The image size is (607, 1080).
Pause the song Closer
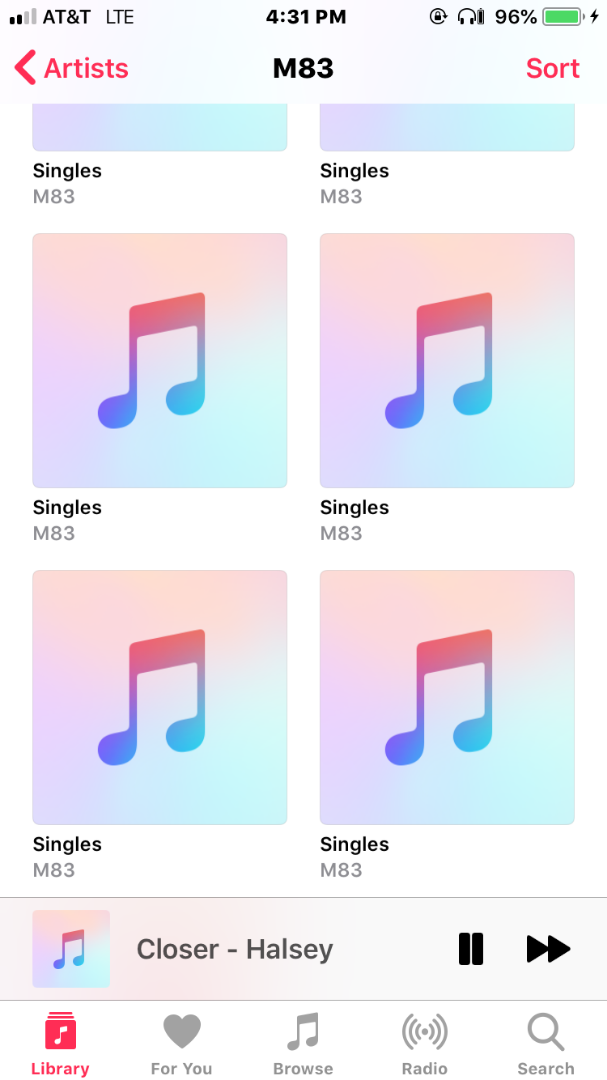point(471,948)
